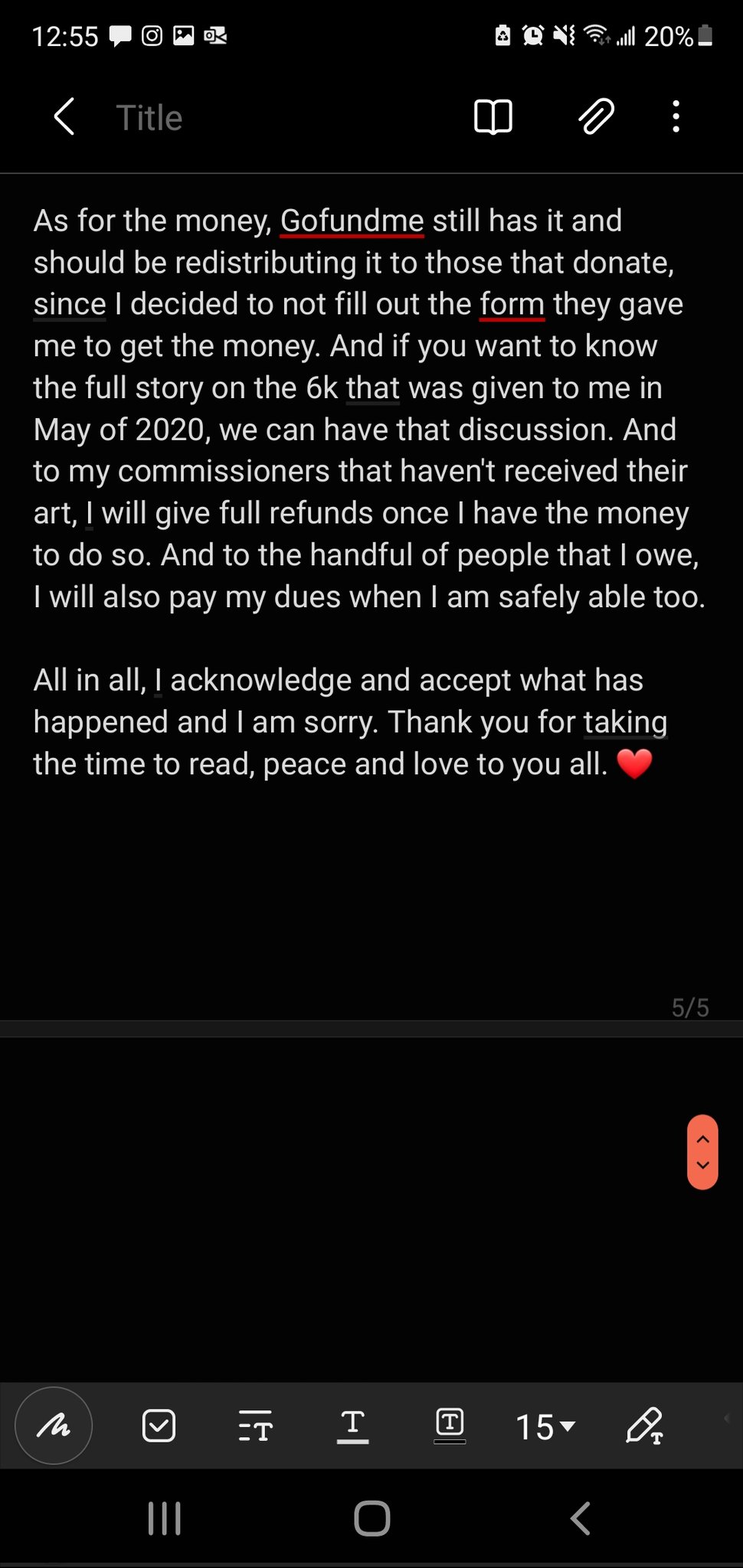Open the text background color tool
The width and height of the screenshot is (743, 1568).
click(450, 1426)
